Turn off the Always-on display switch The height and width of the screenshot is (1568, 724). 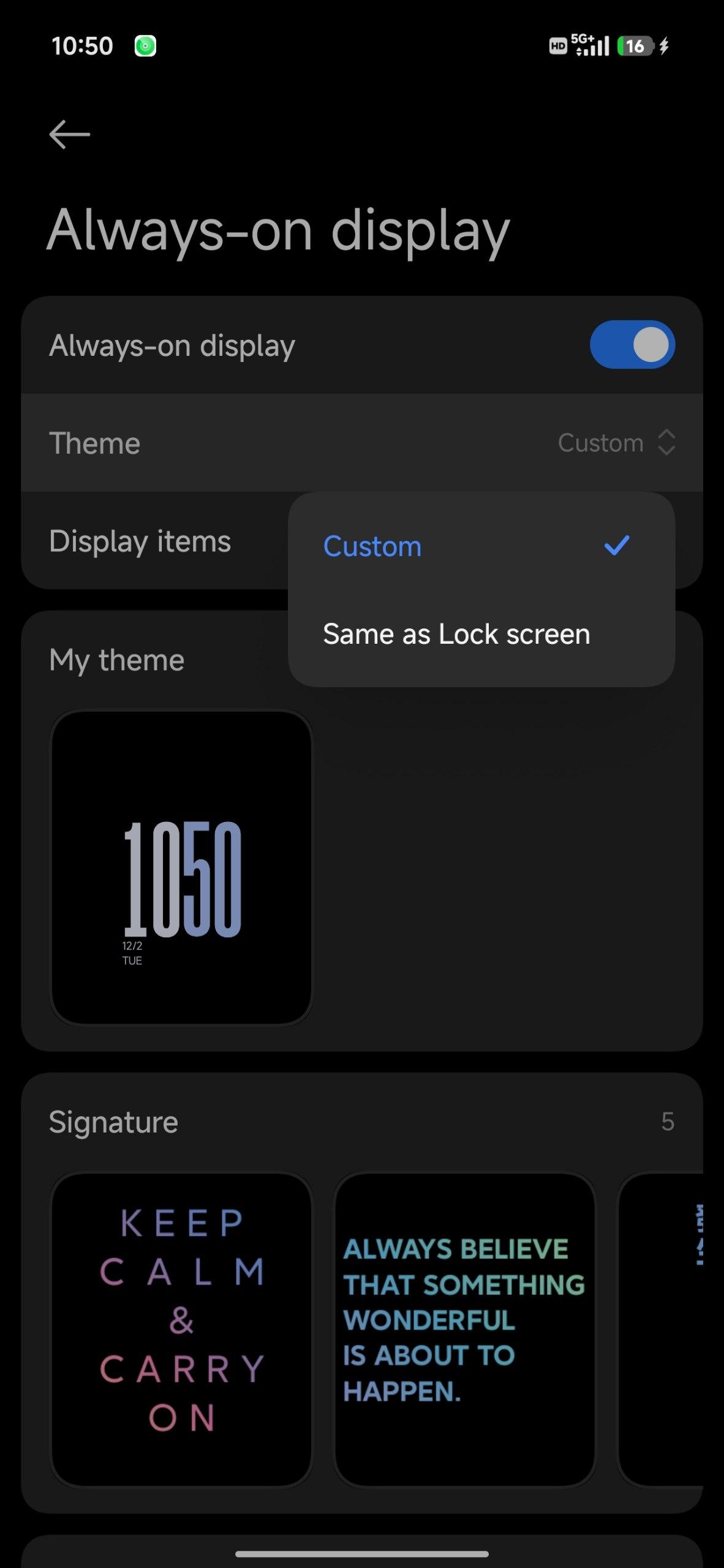point(632,345)
